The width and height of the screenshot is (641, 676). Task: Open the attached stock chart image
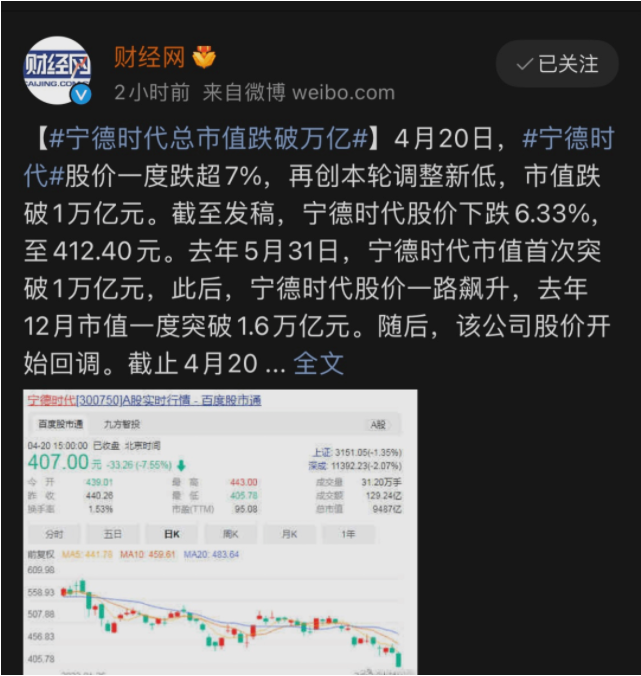pyautogui.click(x=221, y=532)
